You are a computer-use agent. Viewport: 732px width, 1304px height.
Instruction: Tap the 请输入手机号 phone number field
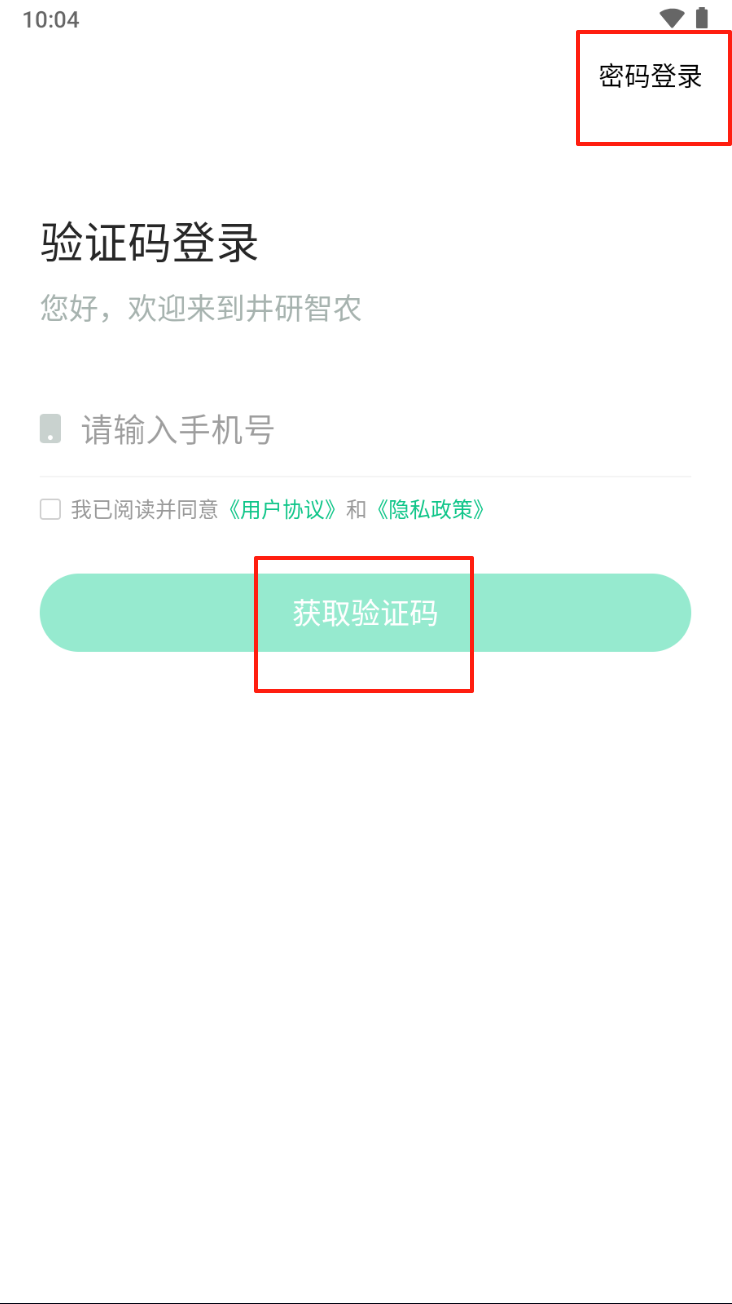[380, 430]
